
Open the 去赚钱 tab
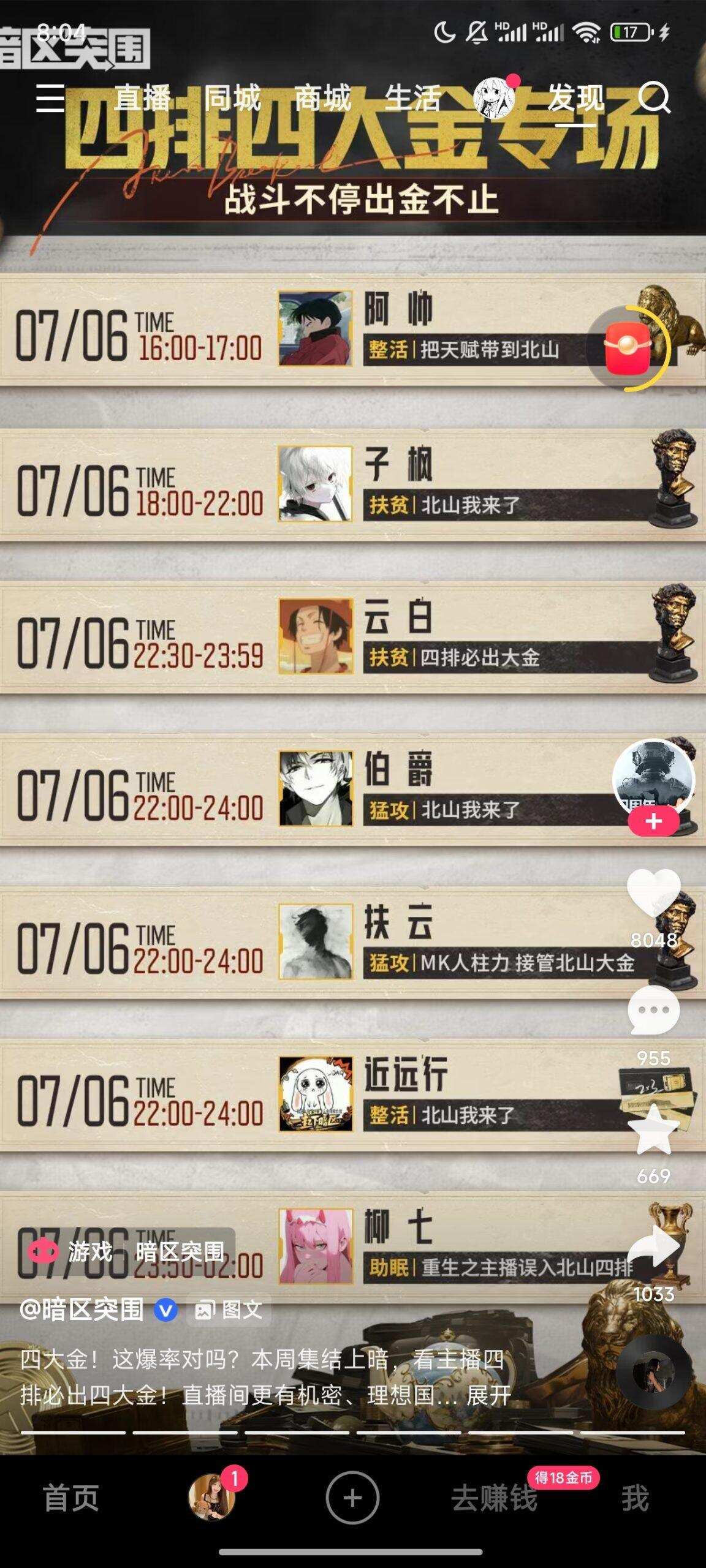(x=494, y=1498)
